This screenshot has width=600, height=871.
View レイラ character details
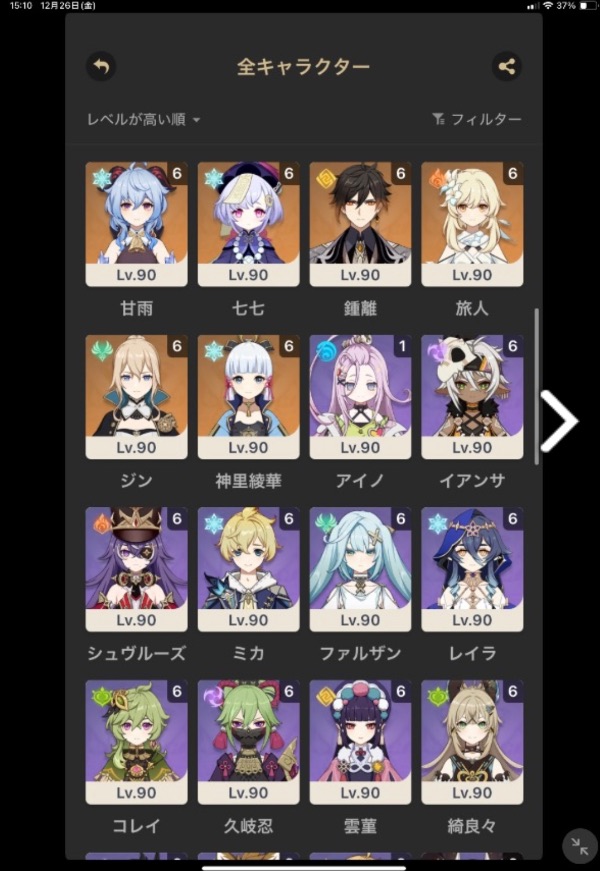coord(472,569)
